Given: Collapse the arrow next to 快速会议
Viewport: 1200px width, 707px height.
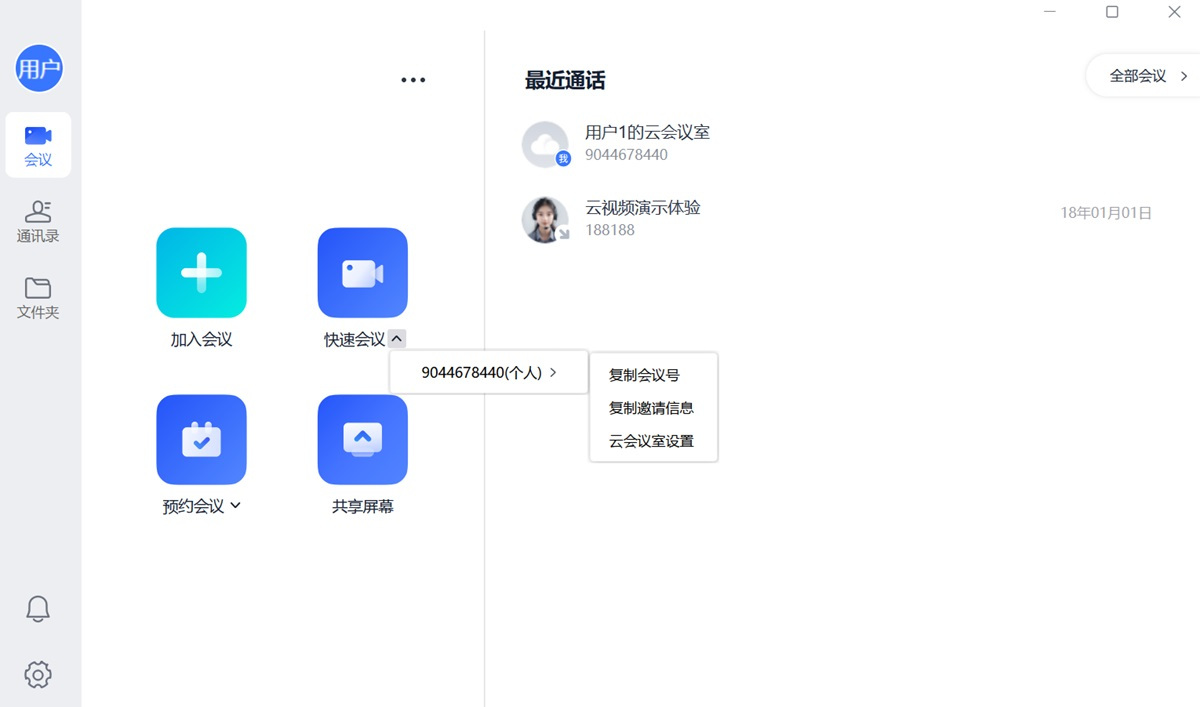Looking at the screenshot, I should click(x=397, y=339).
